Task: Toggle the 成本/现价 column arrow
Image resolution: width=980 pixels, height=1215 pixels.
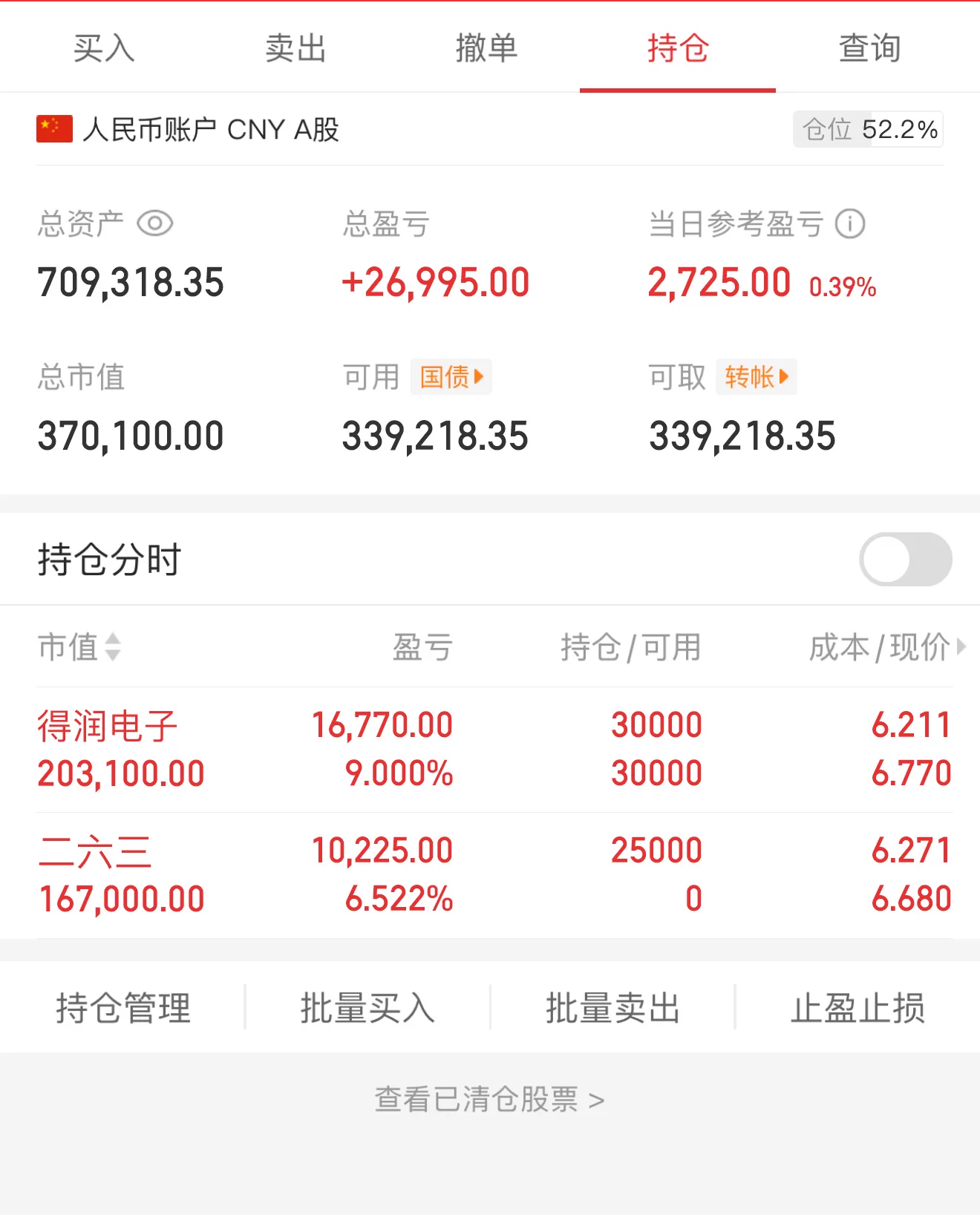Action: [961, 646]
